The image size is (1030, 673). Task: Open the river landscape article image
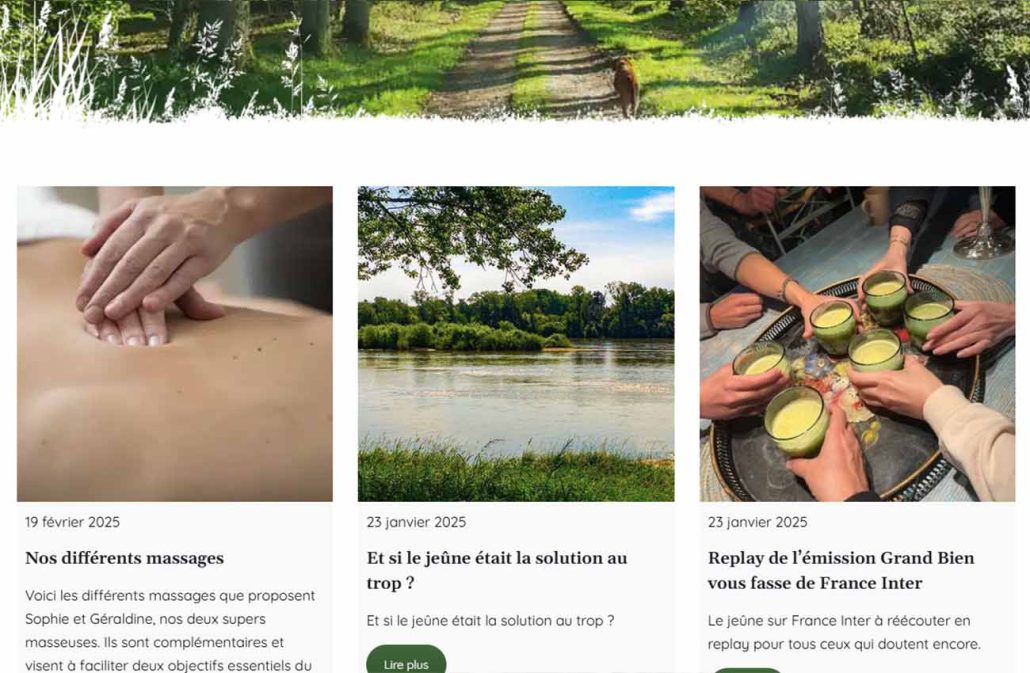[x=516, y=343]
